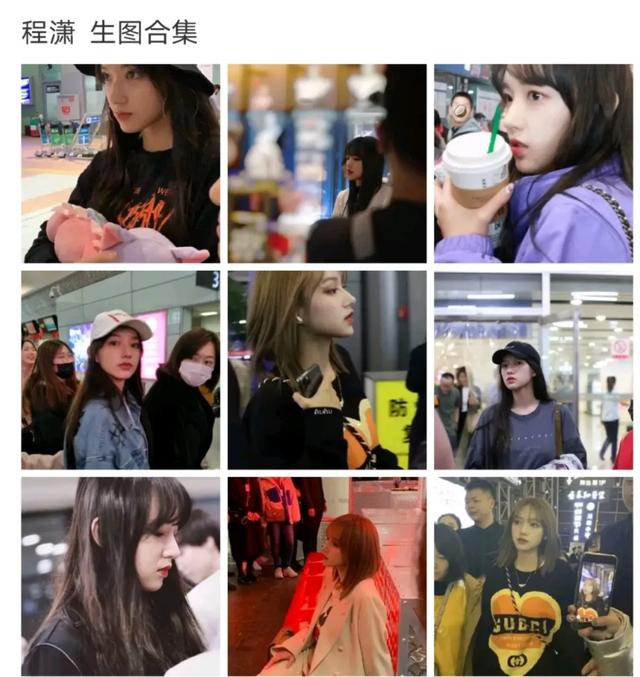This screenshot has height=677, width=640.
Task: Open the white baseball cap and denim jacket photo
Action: point(121,370)
